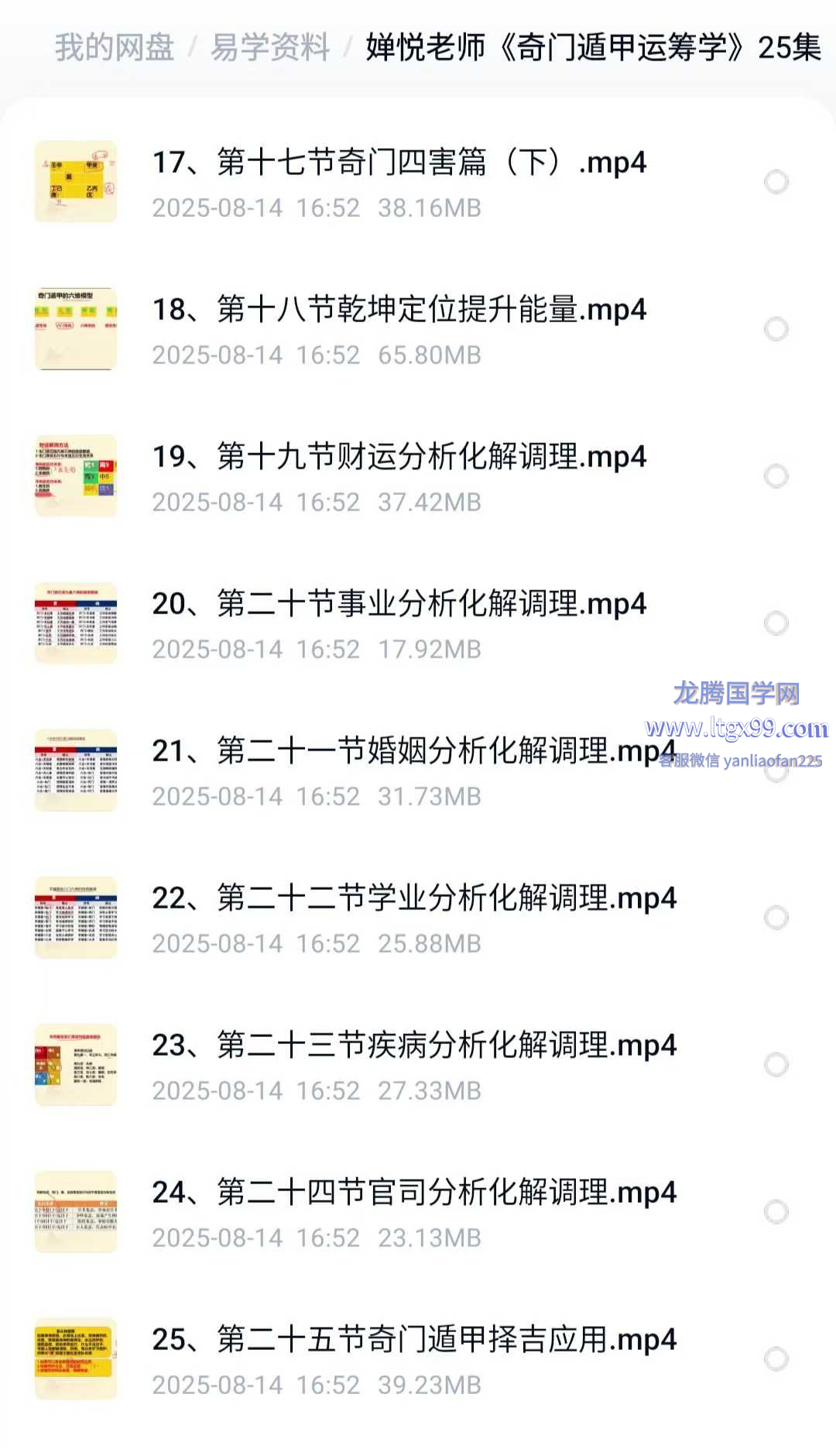This screenshot has height=1456, width=836.
Task: Select the circle for file 17 奇门四害篇
Action: pos(776,182)
